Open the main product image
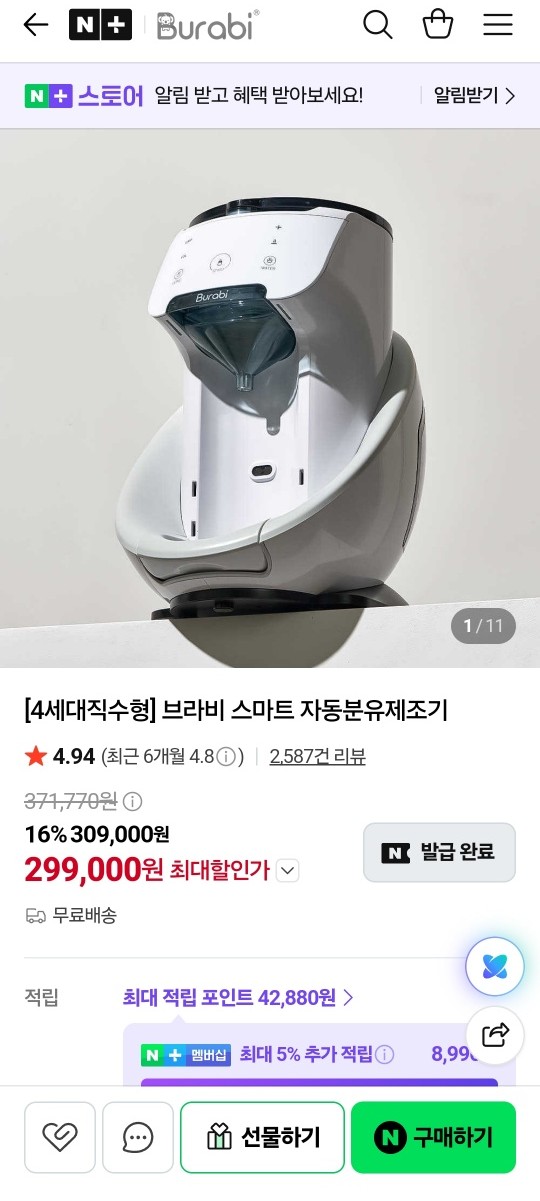 pyautogui.click(x=270, y=398)
